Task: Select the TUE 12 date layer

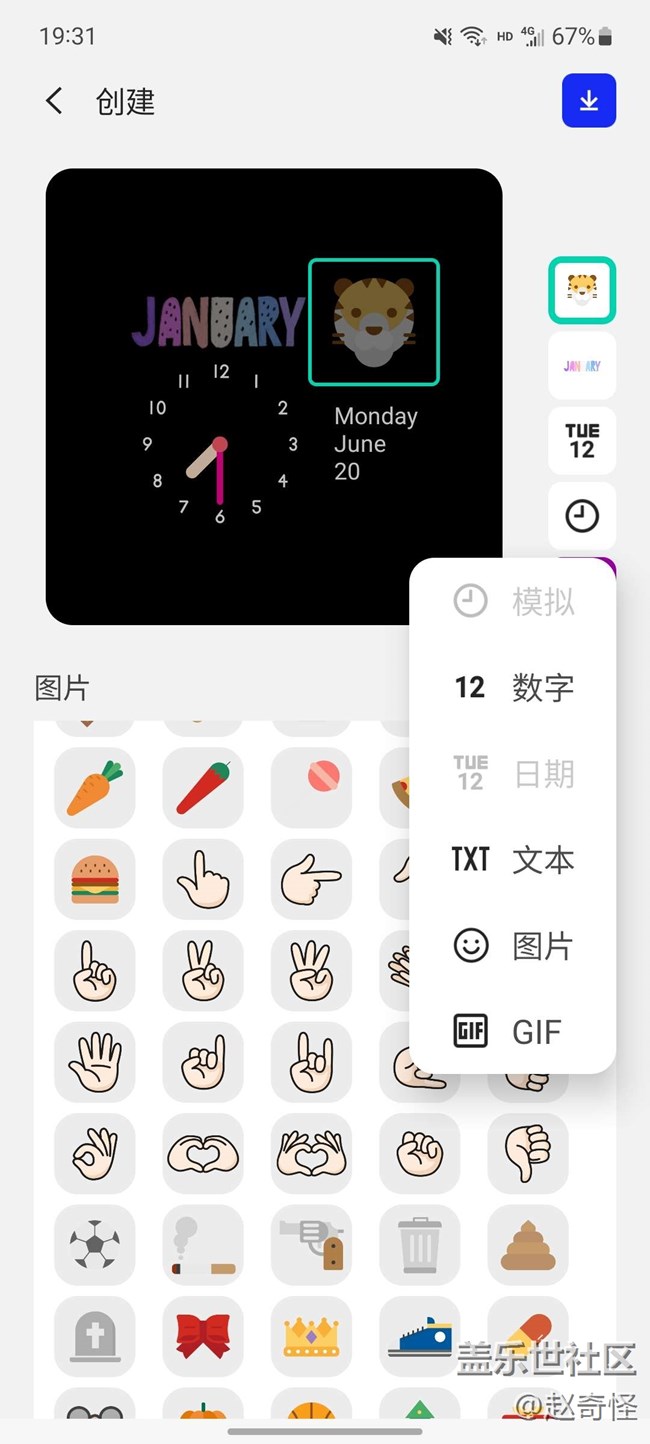Action: [582, 441]
